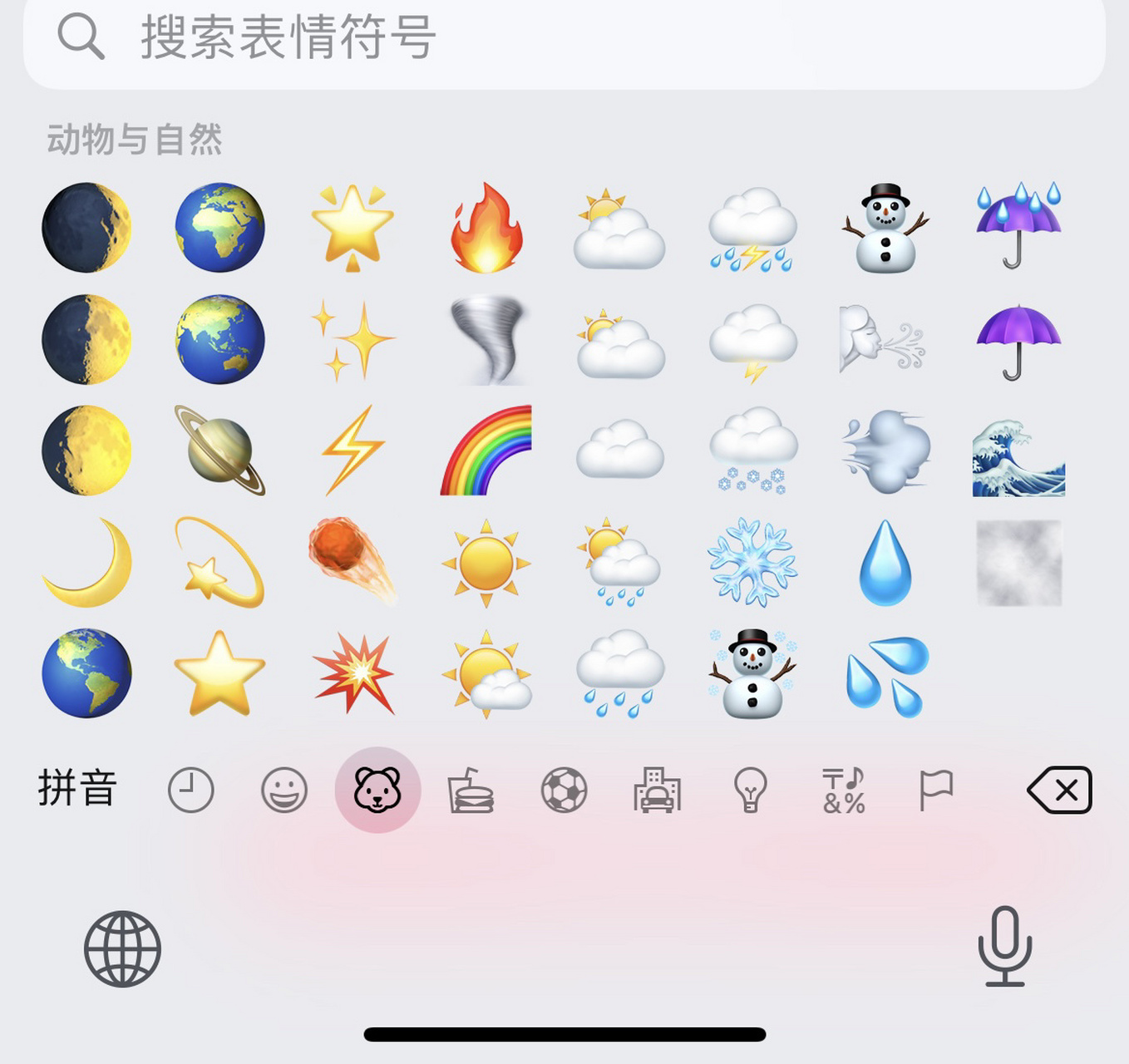Switch to the smileys and people category
Screen dimensions: 1129x1064
coord(284,790)
